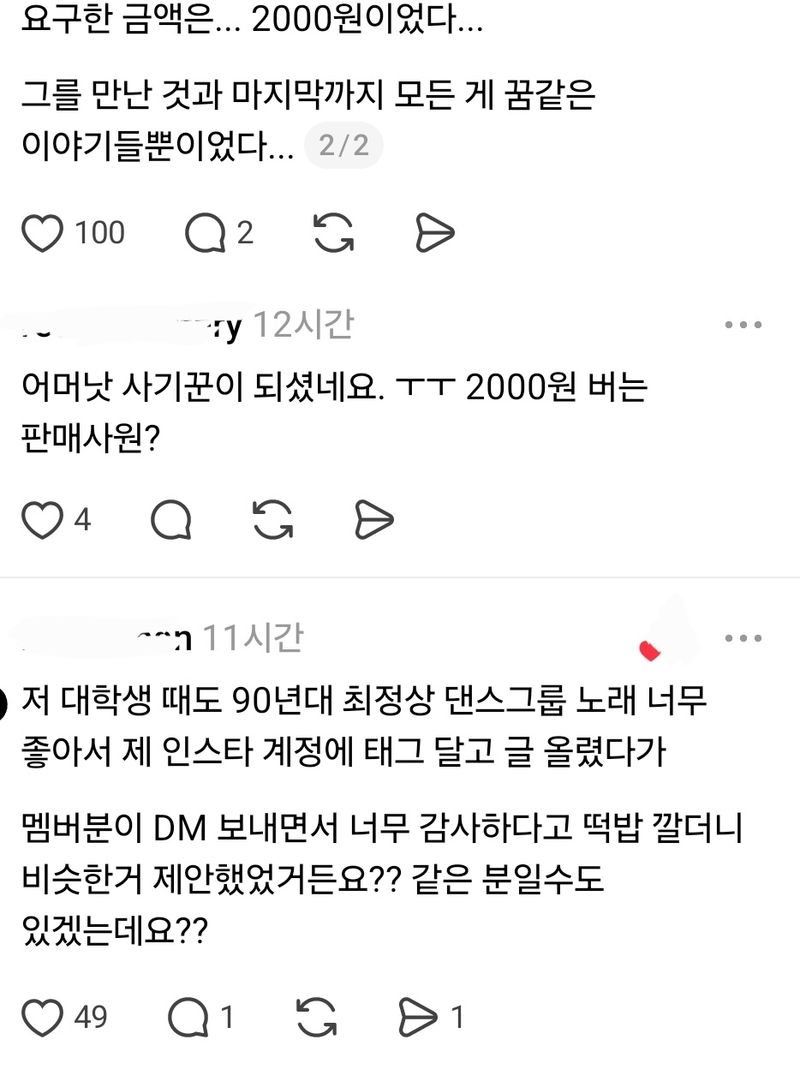Screen dimensions: 800x1070
Task: Reply to the 어머낫 사기꾼이 되셨네요 comment
Action: point(171,520)
